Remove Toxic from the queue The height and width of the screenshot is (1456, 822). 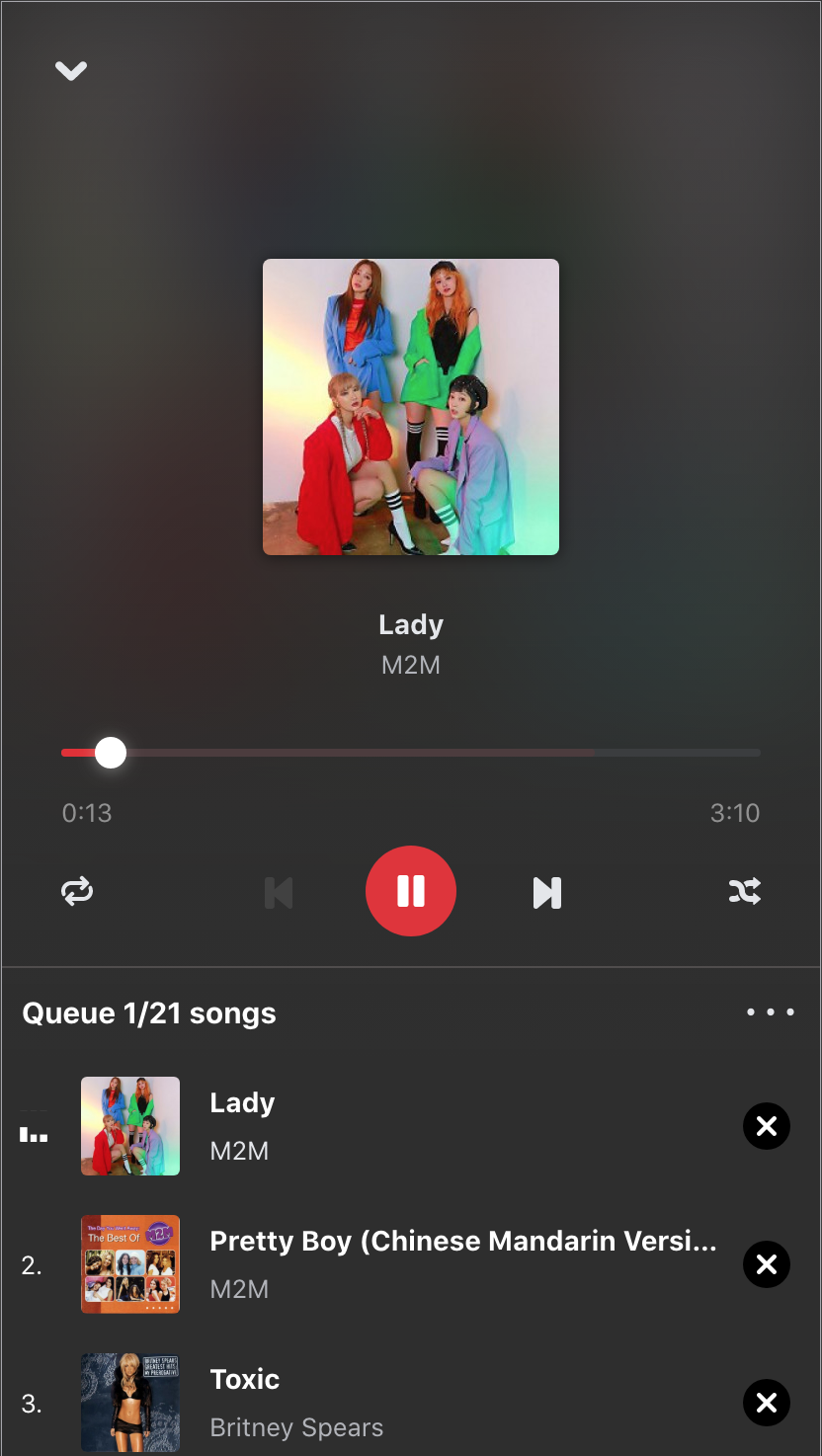[767, 1403]
